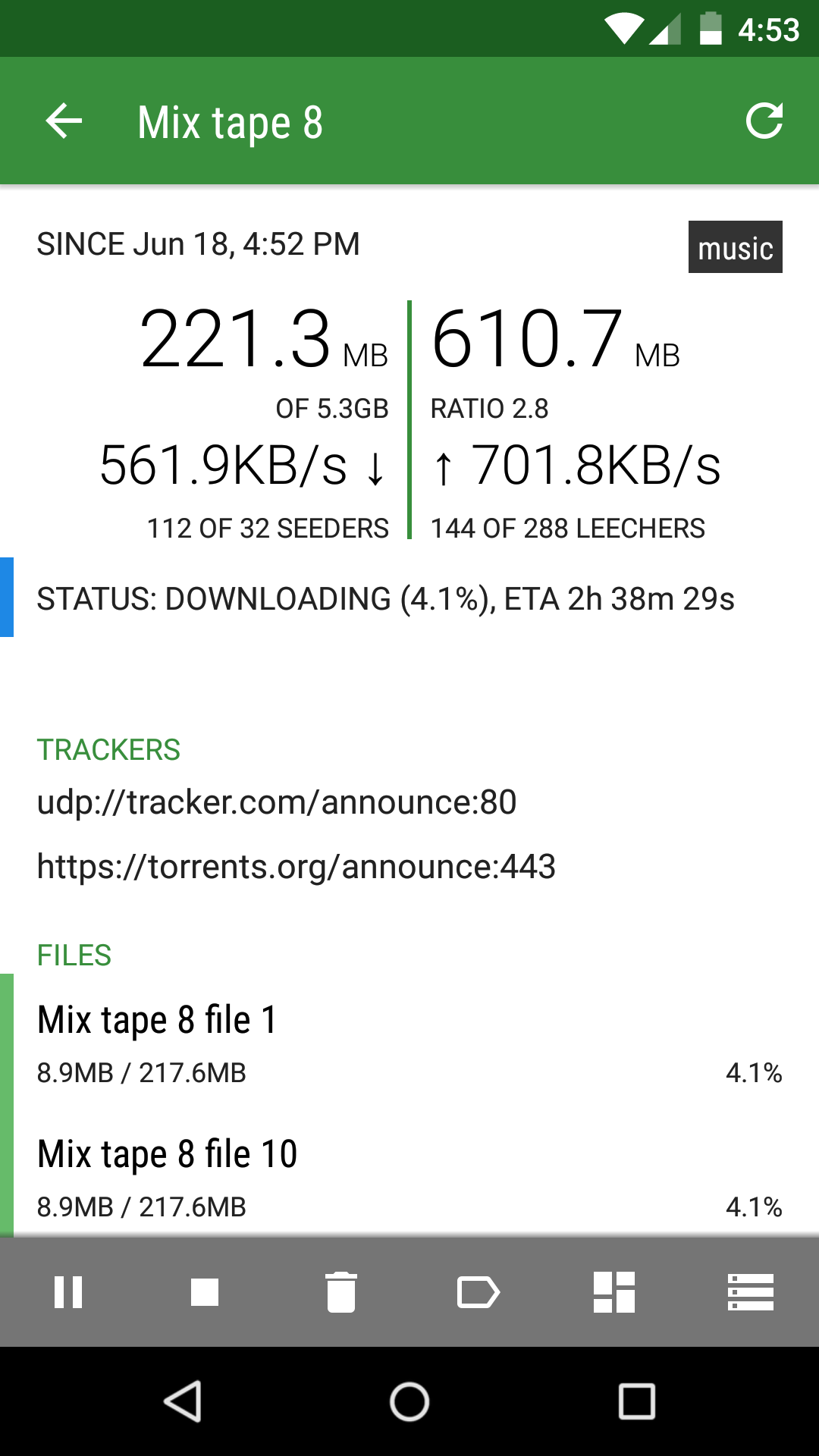Delete this torrent with the trash icon
The image size is (819, 1456).
pos(341,1292)
